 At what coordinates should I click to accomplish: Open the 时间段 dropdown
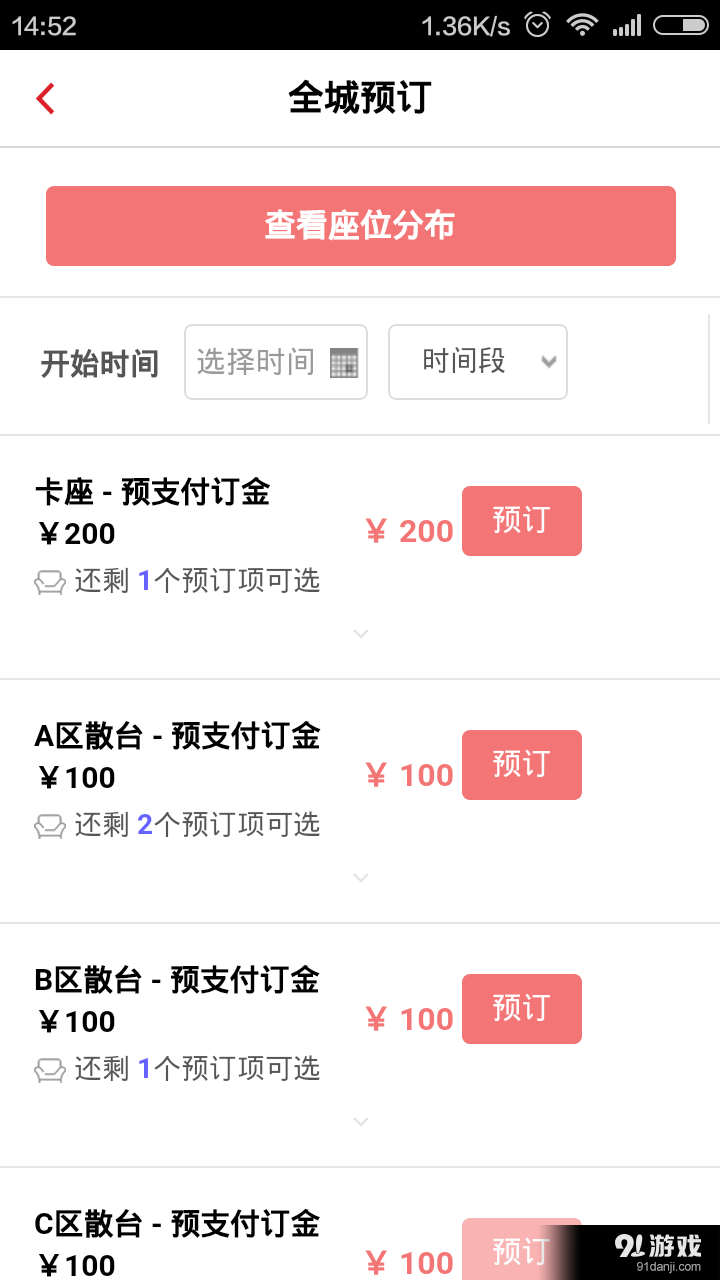pyautogui.click(x=477, y=362)
